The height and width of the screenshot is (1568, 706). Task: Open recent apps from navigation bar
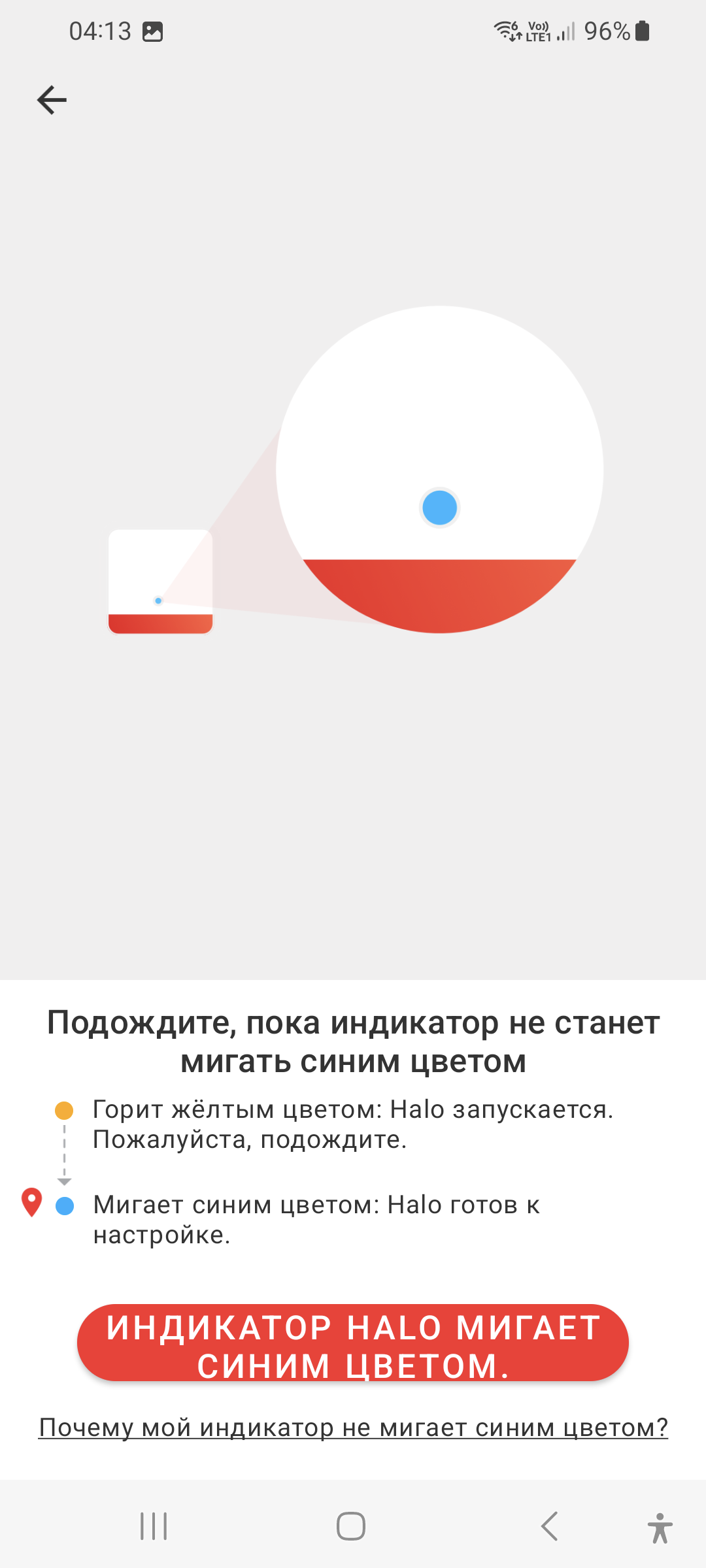(x=154, y=1526)
